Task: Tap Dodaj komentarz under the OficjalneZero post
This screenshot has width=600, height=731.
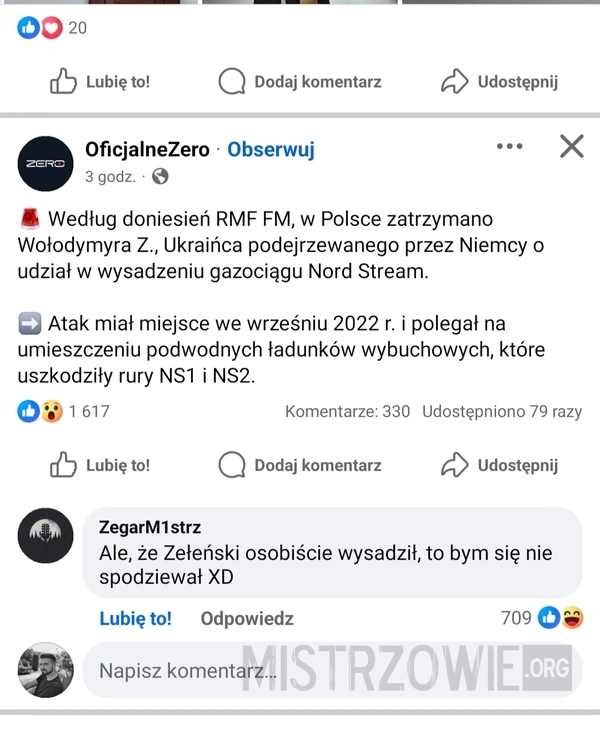Action: click(300, 465)
